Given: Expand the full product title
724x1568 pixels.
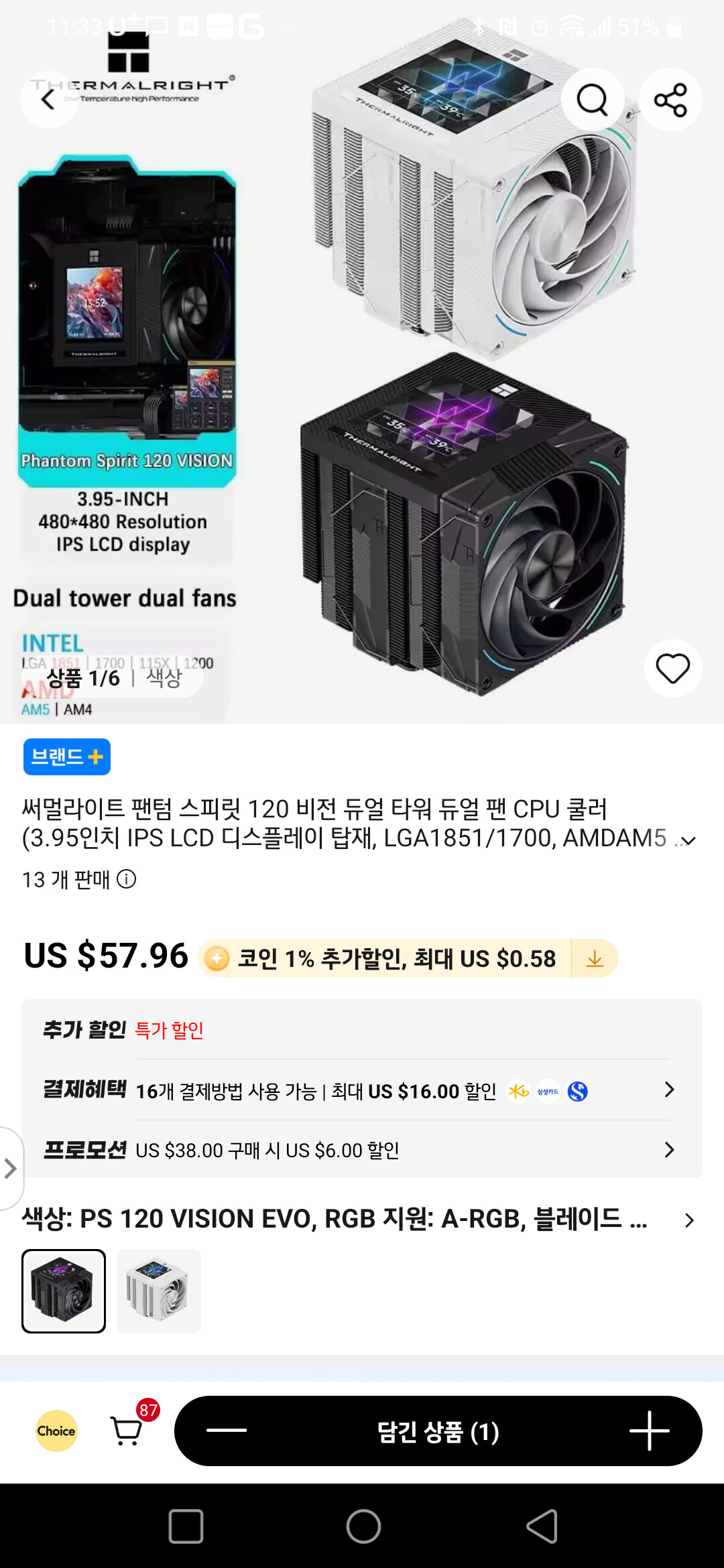Looking at the screenshot, I should tap(688, 840).
